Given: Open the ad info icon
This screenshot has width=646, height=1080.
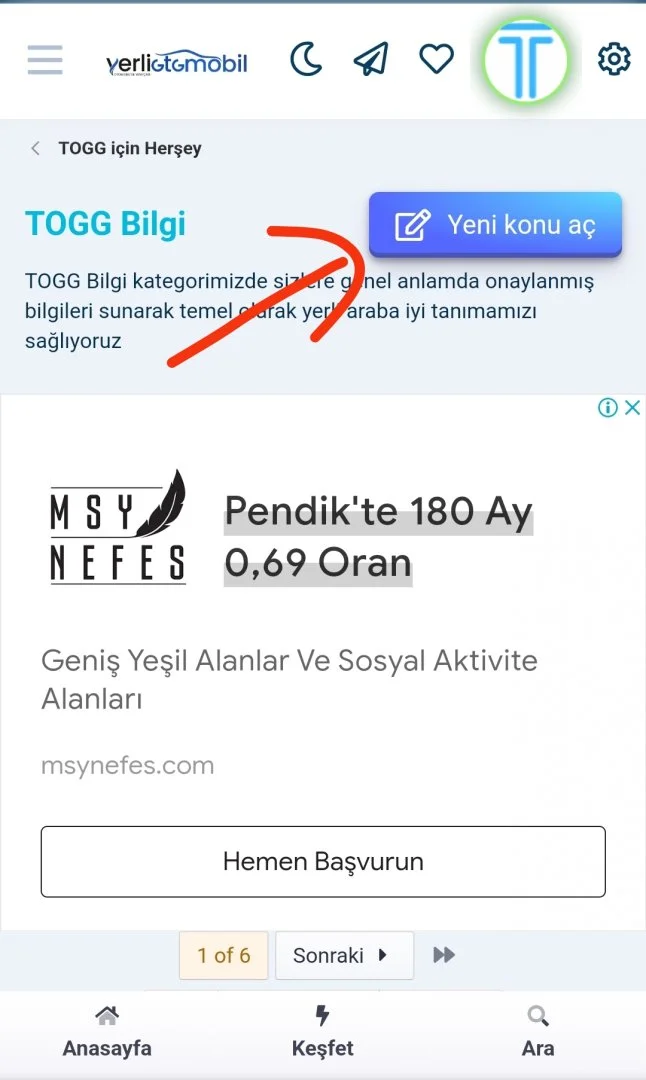Looking at the screenshot, I should coord(607,407).
